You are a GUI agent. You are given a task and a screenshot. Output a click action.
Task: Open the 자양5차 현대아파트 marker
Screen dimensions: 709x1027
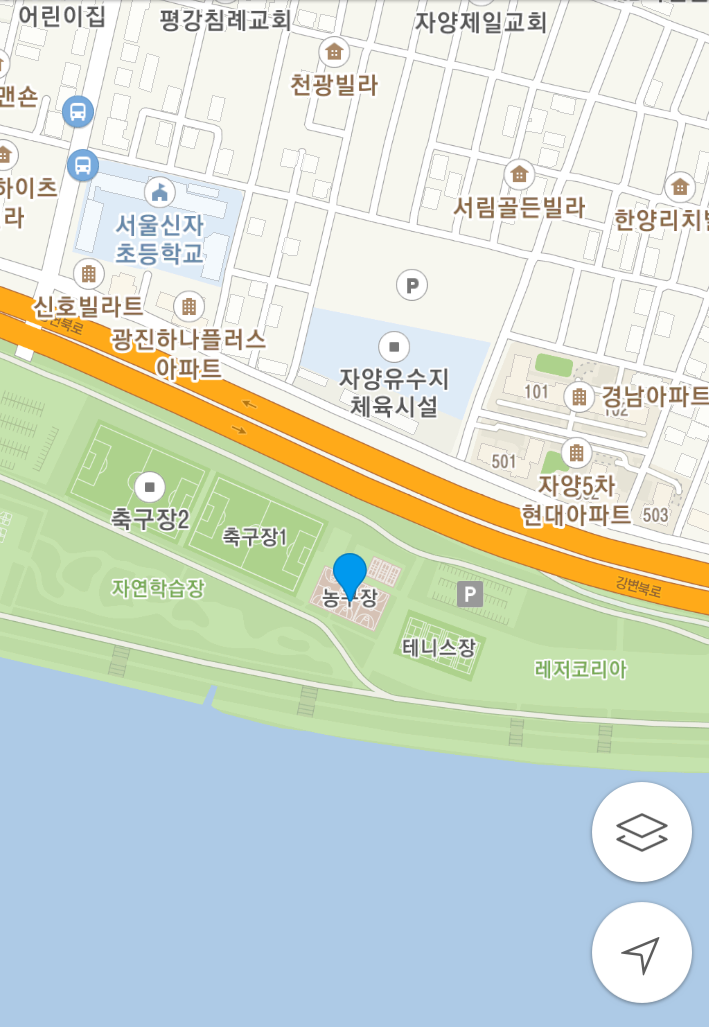575,453
